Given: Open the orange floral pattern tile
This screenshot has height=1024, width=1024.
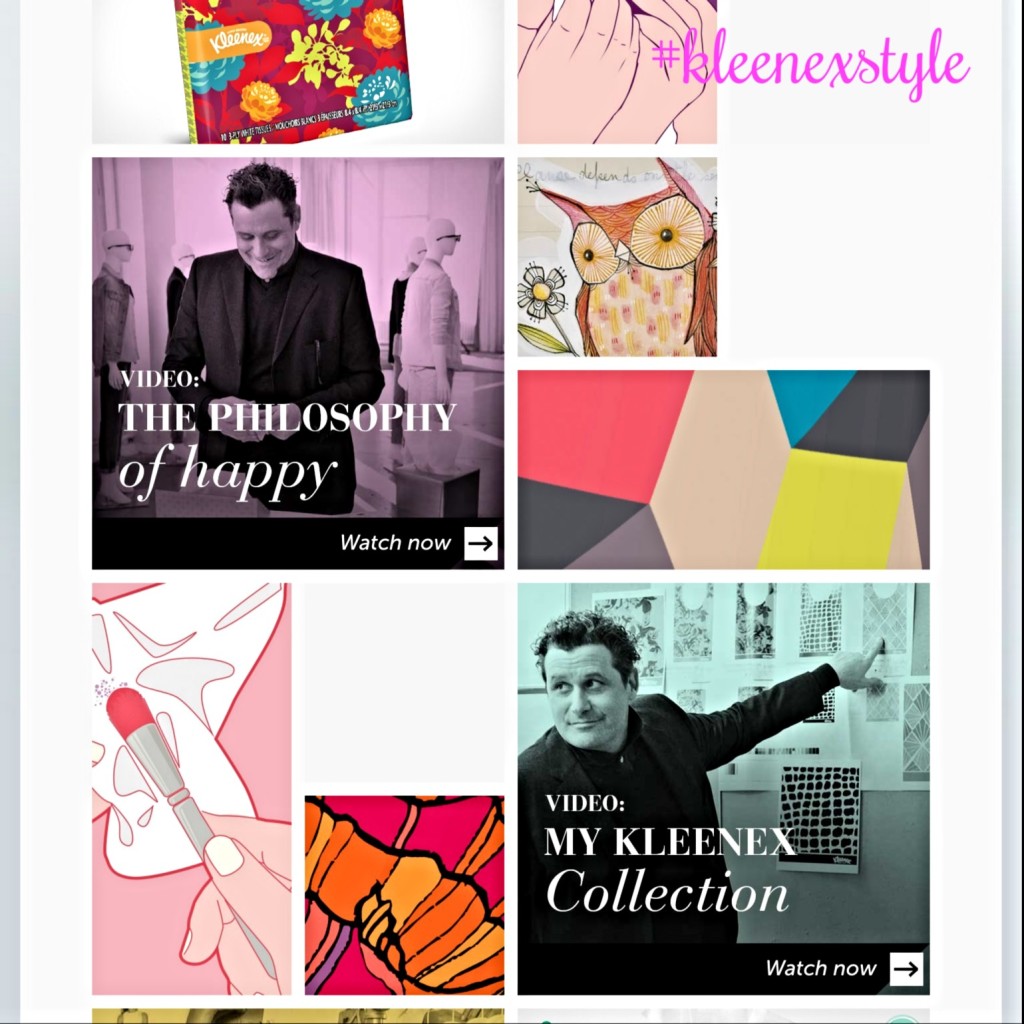Looking at the screenshot, I should tap(404, 894).
